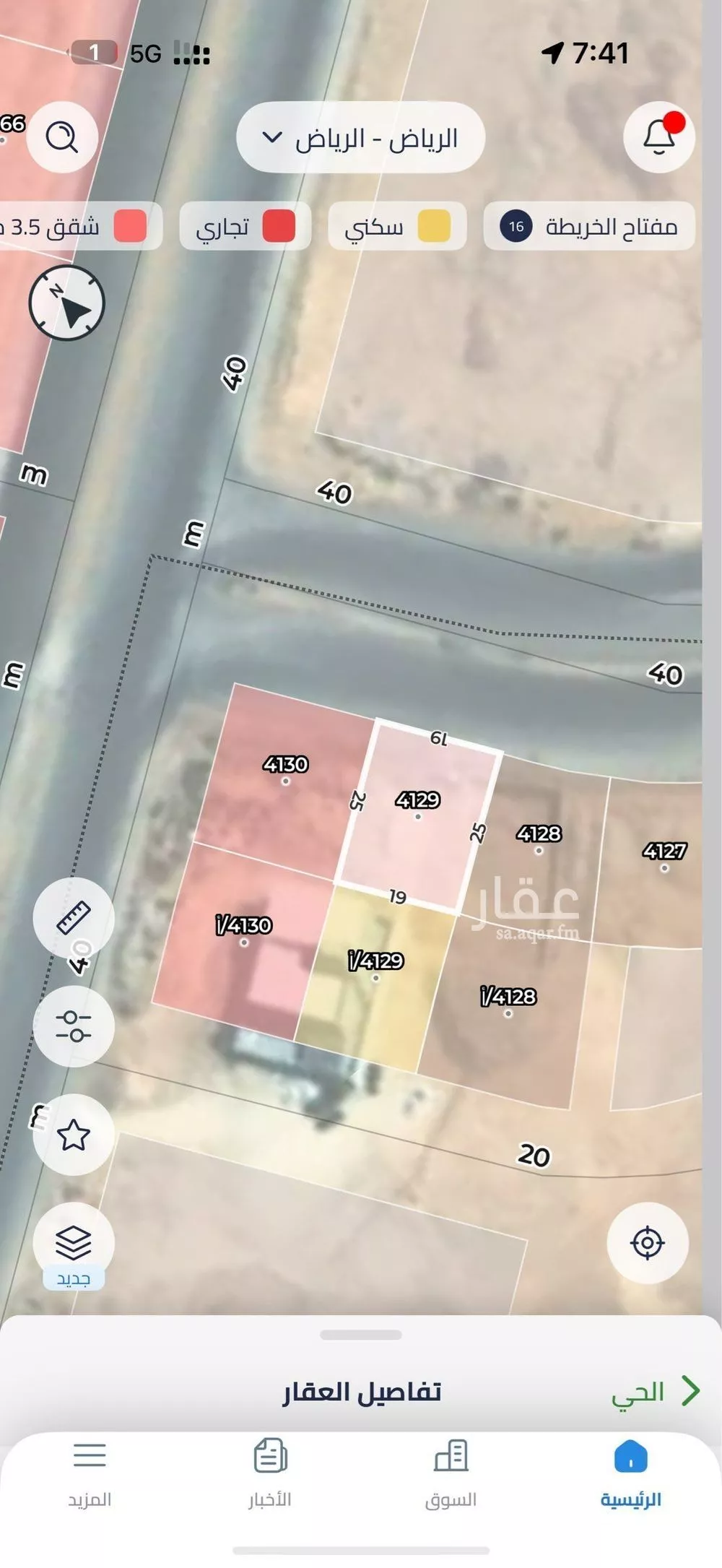Expand the الرياض - الرياض city dropdown
Image resolution: width=722 pixels, height=1568 pixels.
[360, 137]
